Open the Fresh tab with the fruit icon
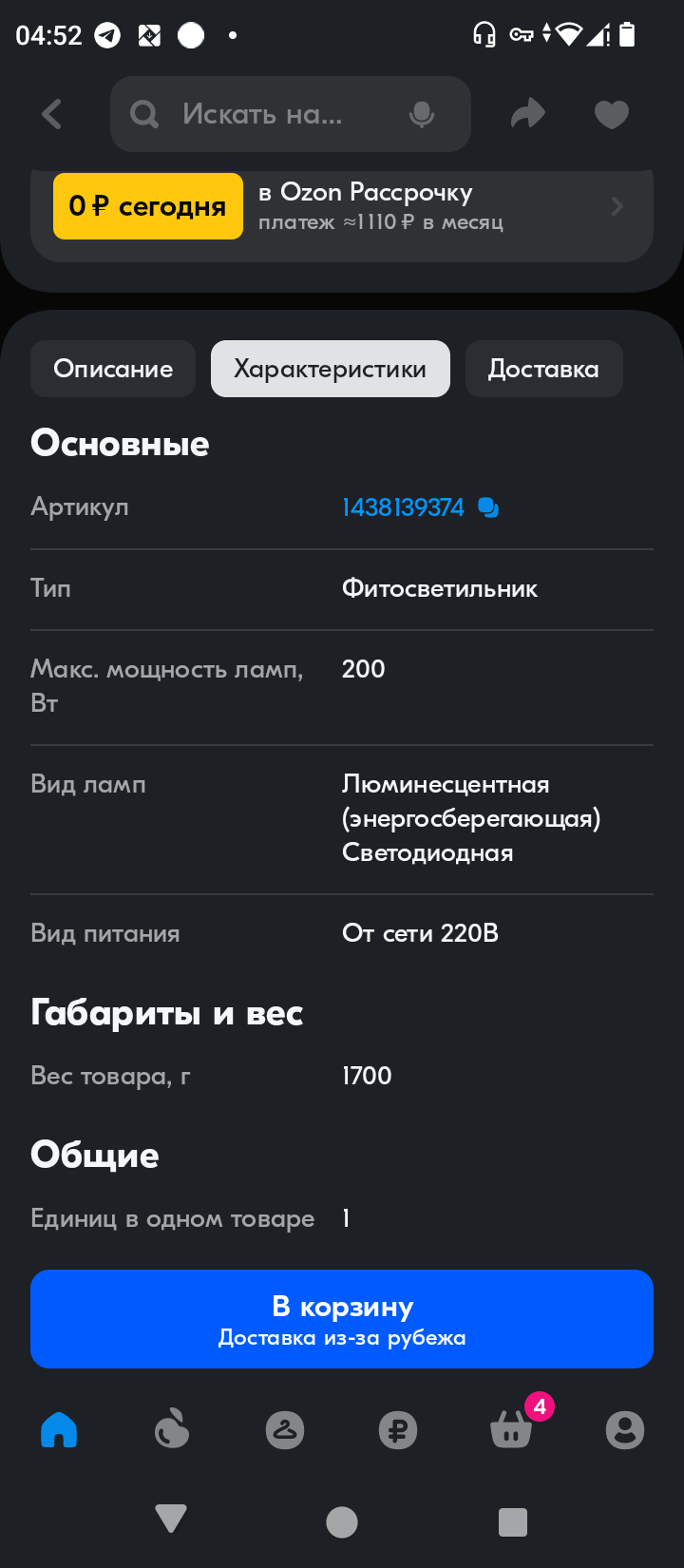Image resolution: width=684 pixels, height=1568 pixels. coord(172,1429)
